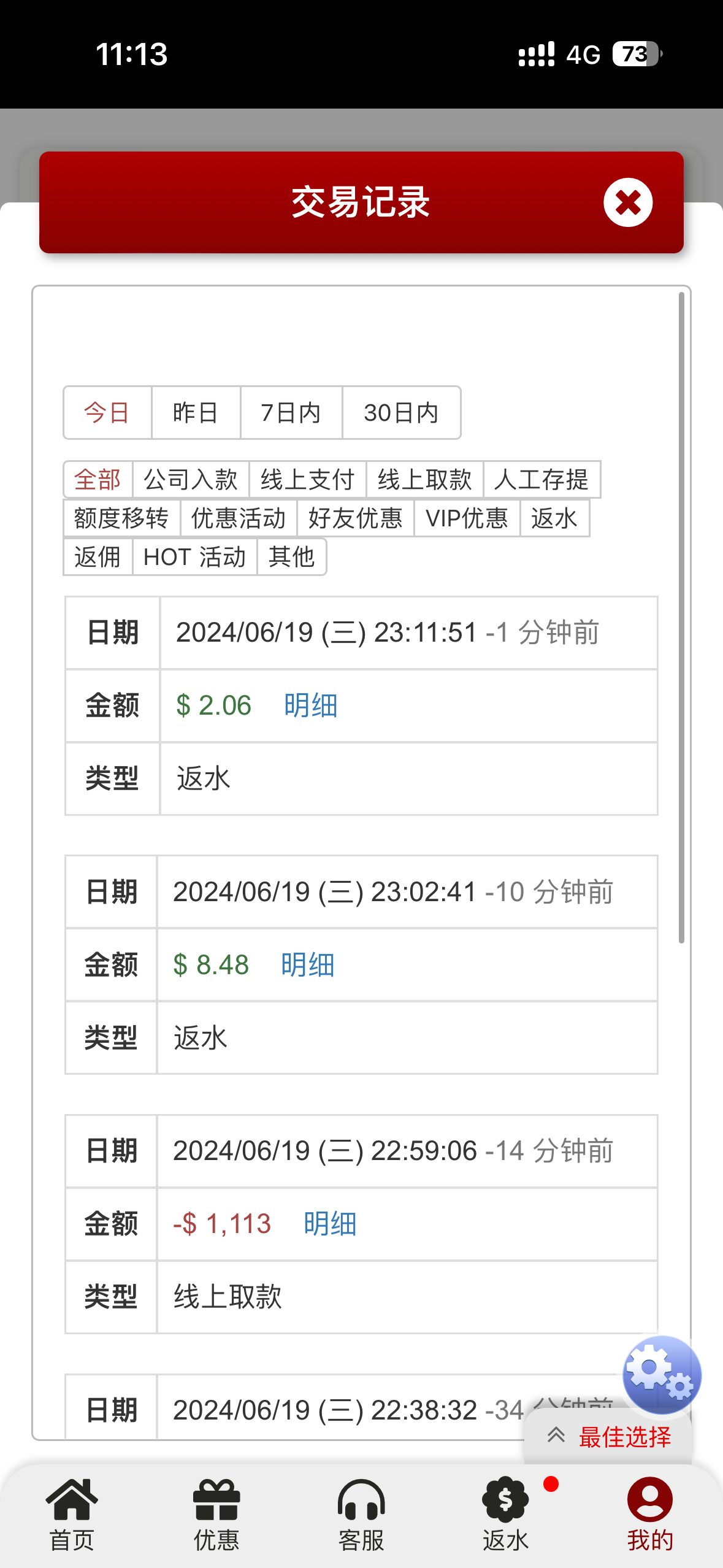Open the 客服 support tab
The width and height of the screenshot is (723, 1568).
(x=361, y=1513)
